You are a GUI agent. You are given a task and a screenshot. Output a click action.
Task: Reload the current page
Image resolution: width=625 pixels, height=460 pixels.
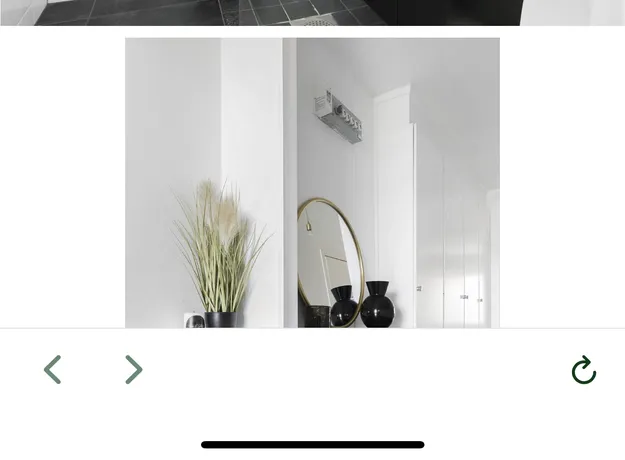click(583, 371)
